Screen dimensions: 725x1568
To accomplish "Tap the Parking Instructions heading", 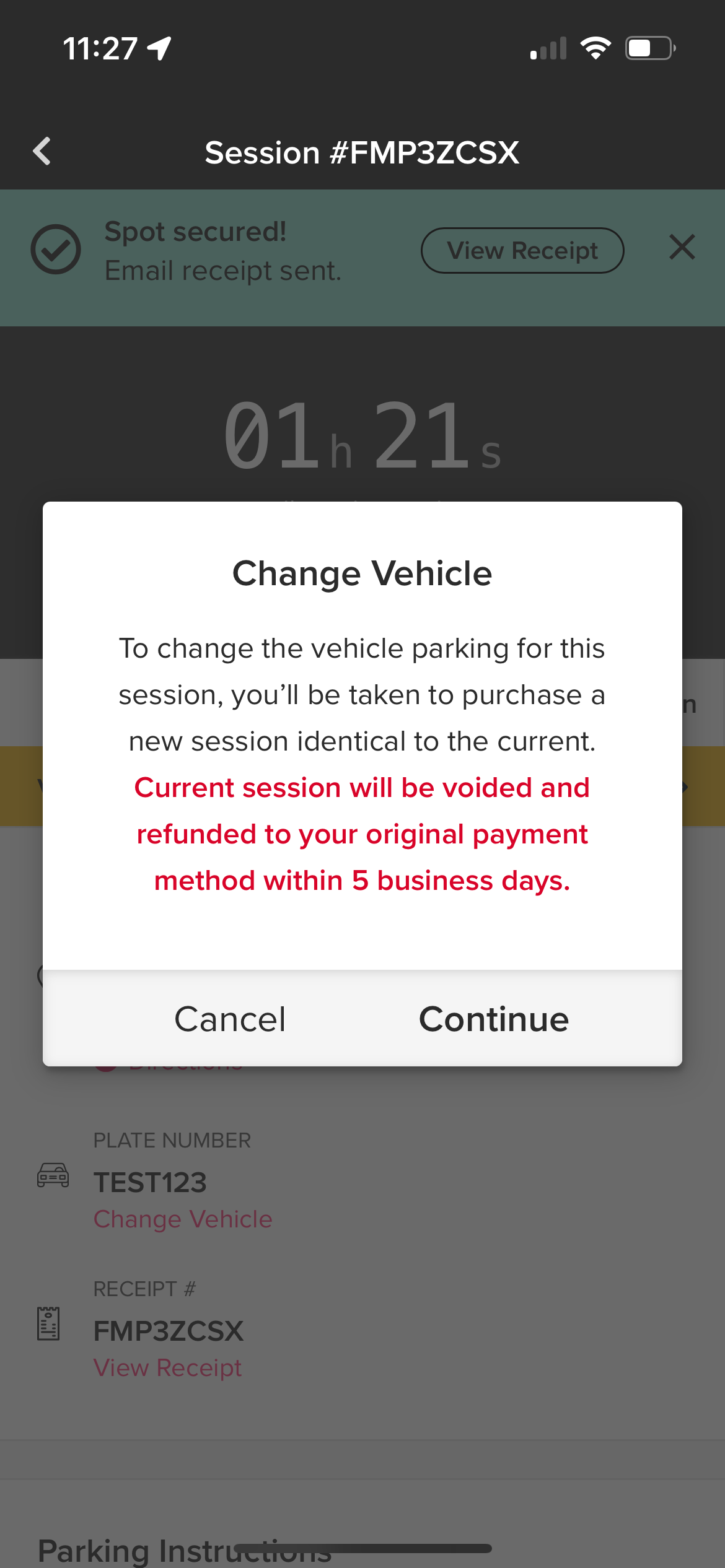I will 185,1550.
